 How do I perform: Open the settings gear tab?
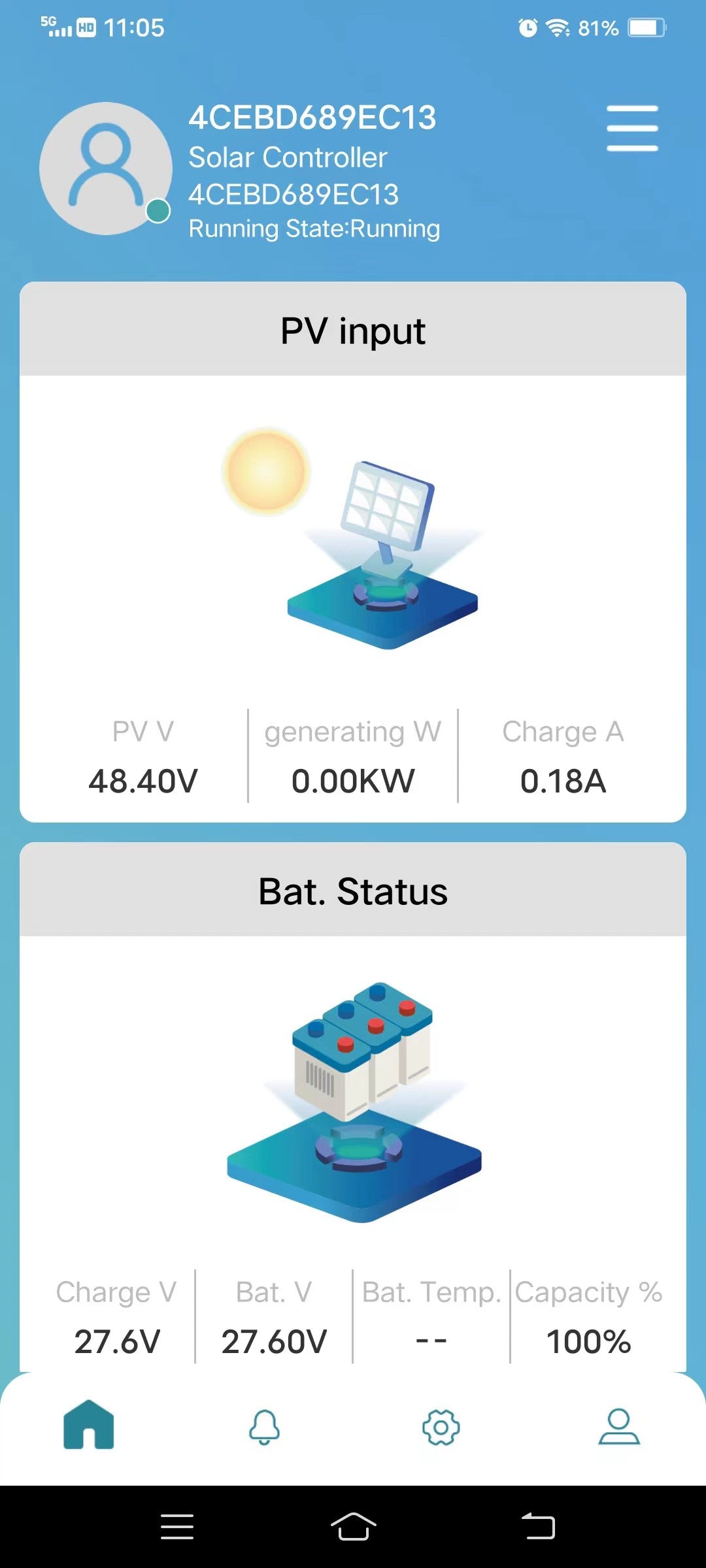click(441, 1427)
